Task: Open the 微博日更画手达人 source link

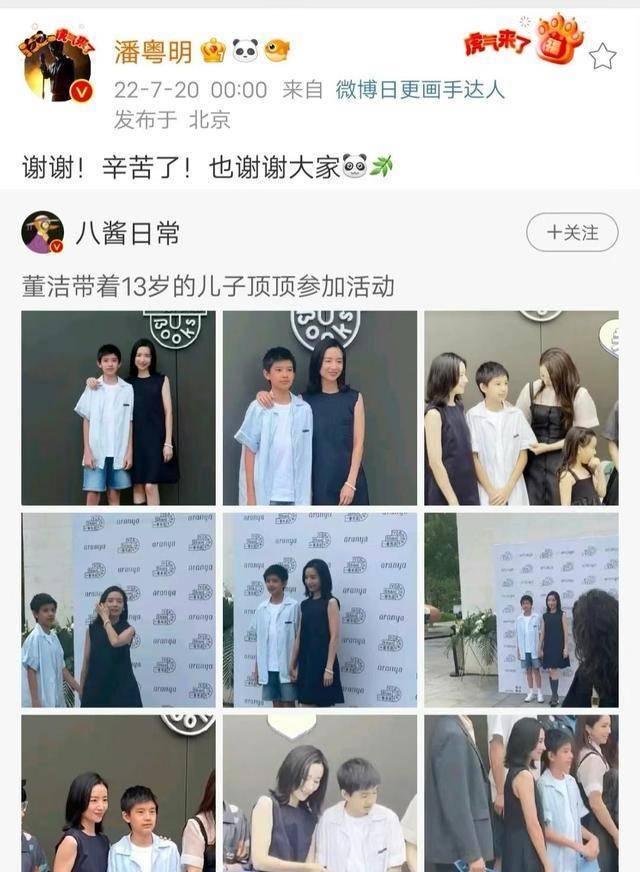Action: point(419,90)
